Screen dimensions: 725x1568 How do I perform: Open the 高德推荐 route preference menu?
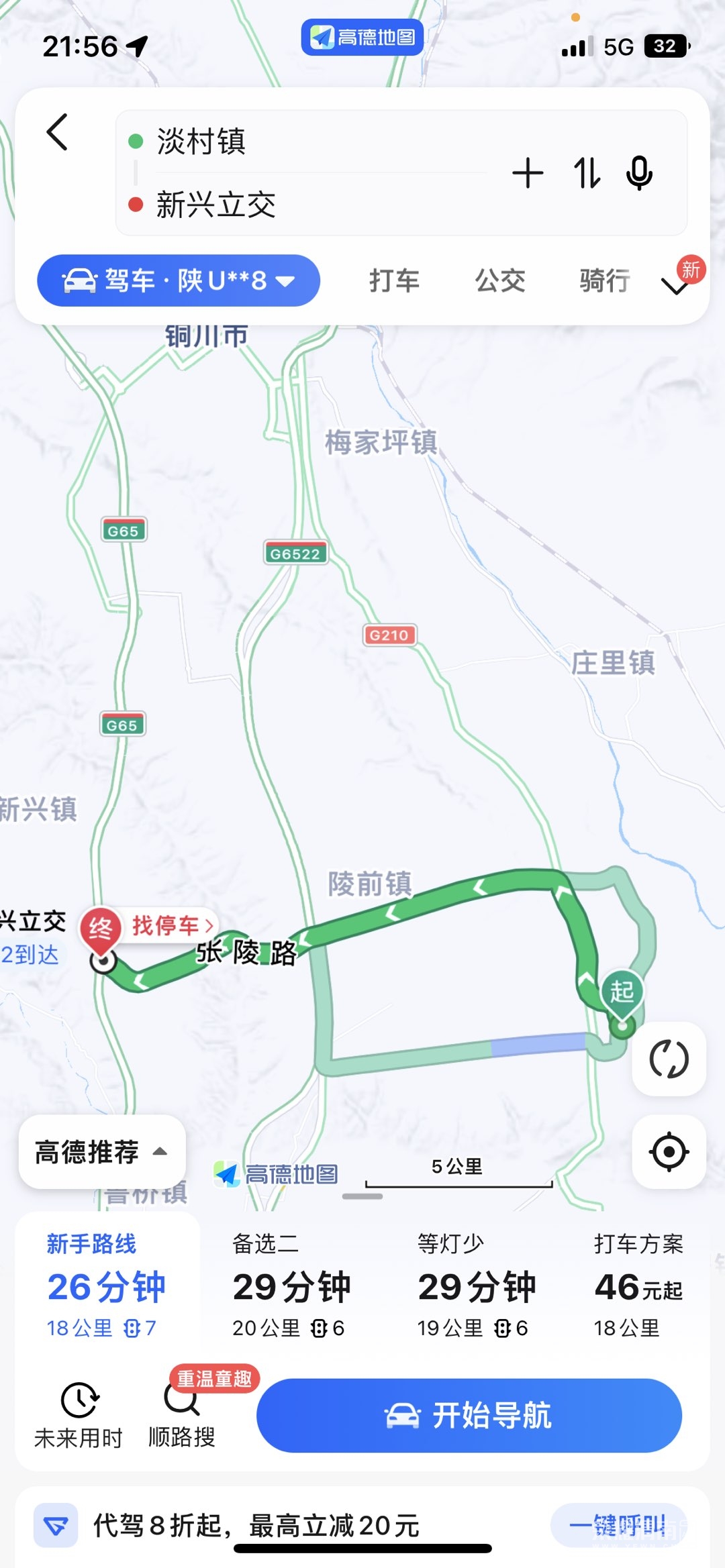tap(101, 1152)
